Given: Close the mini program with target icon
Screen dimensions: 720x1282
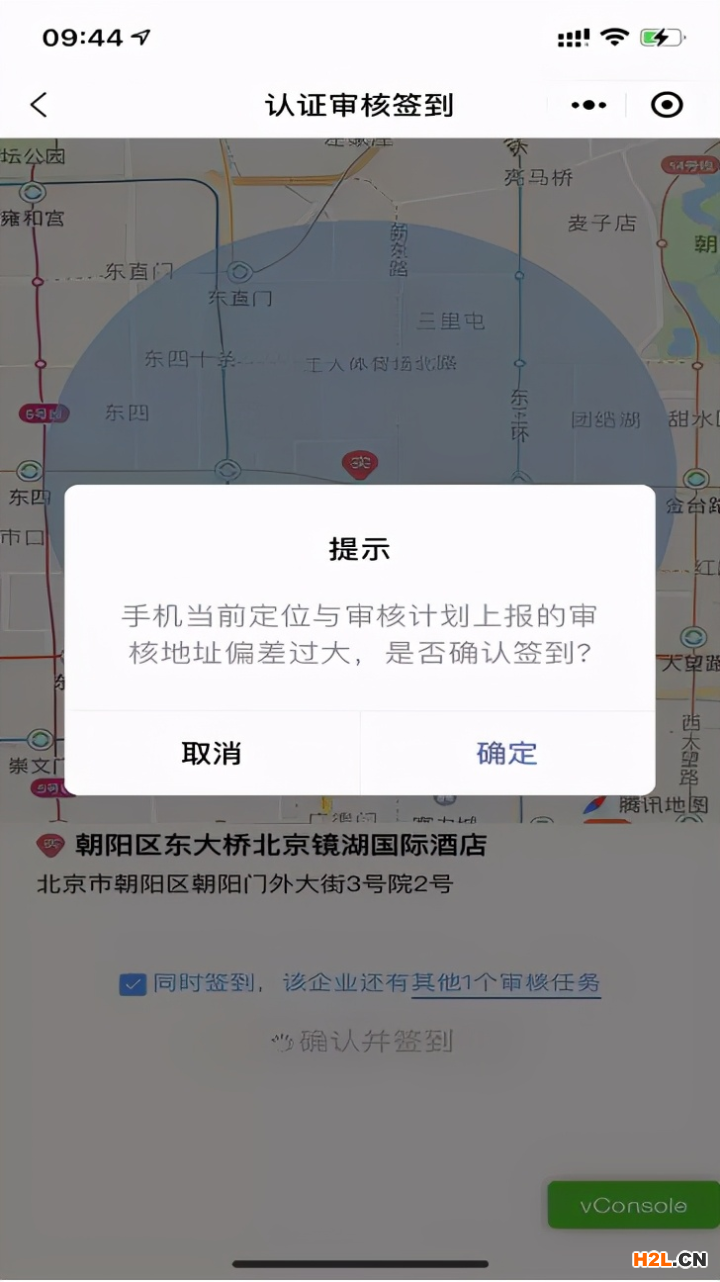Looking at the screenshot, I should point(667,105).
